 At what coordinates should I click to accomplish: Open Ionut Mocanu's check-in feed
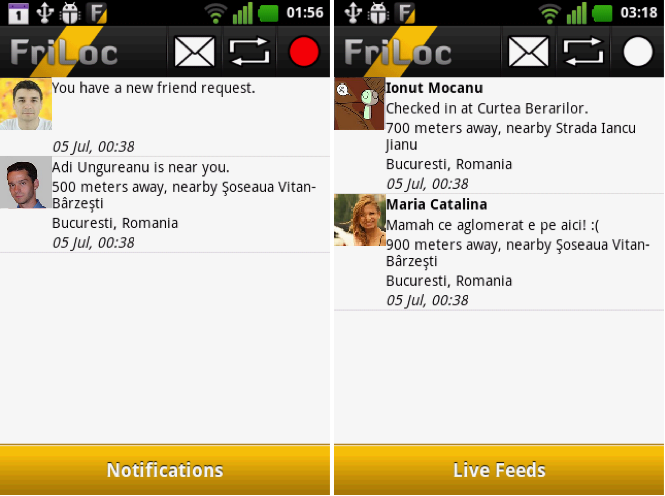pos(498,135)
